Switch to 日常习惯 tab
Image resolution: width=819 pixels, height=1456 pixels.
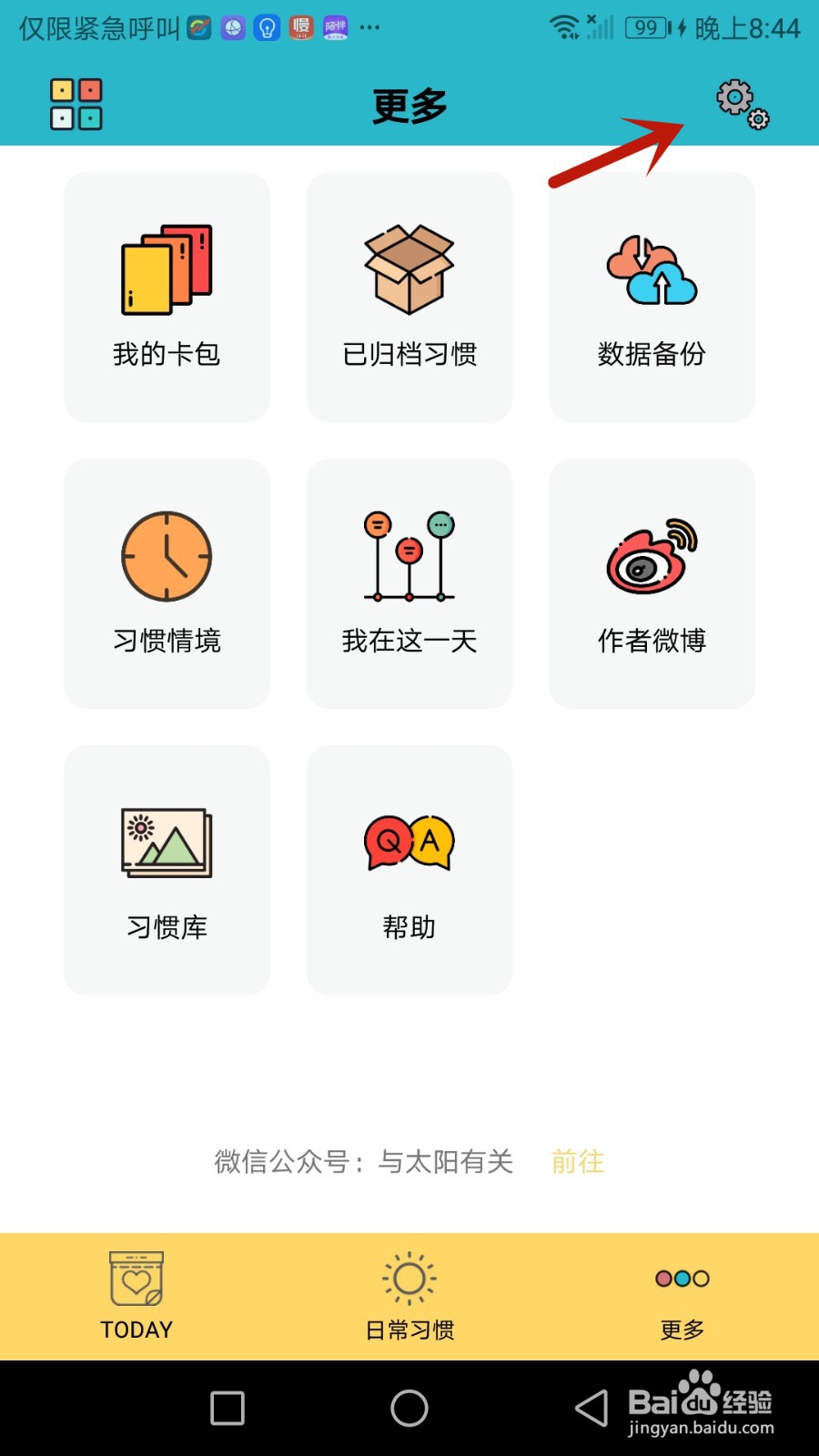click(x=409, y=1297)
